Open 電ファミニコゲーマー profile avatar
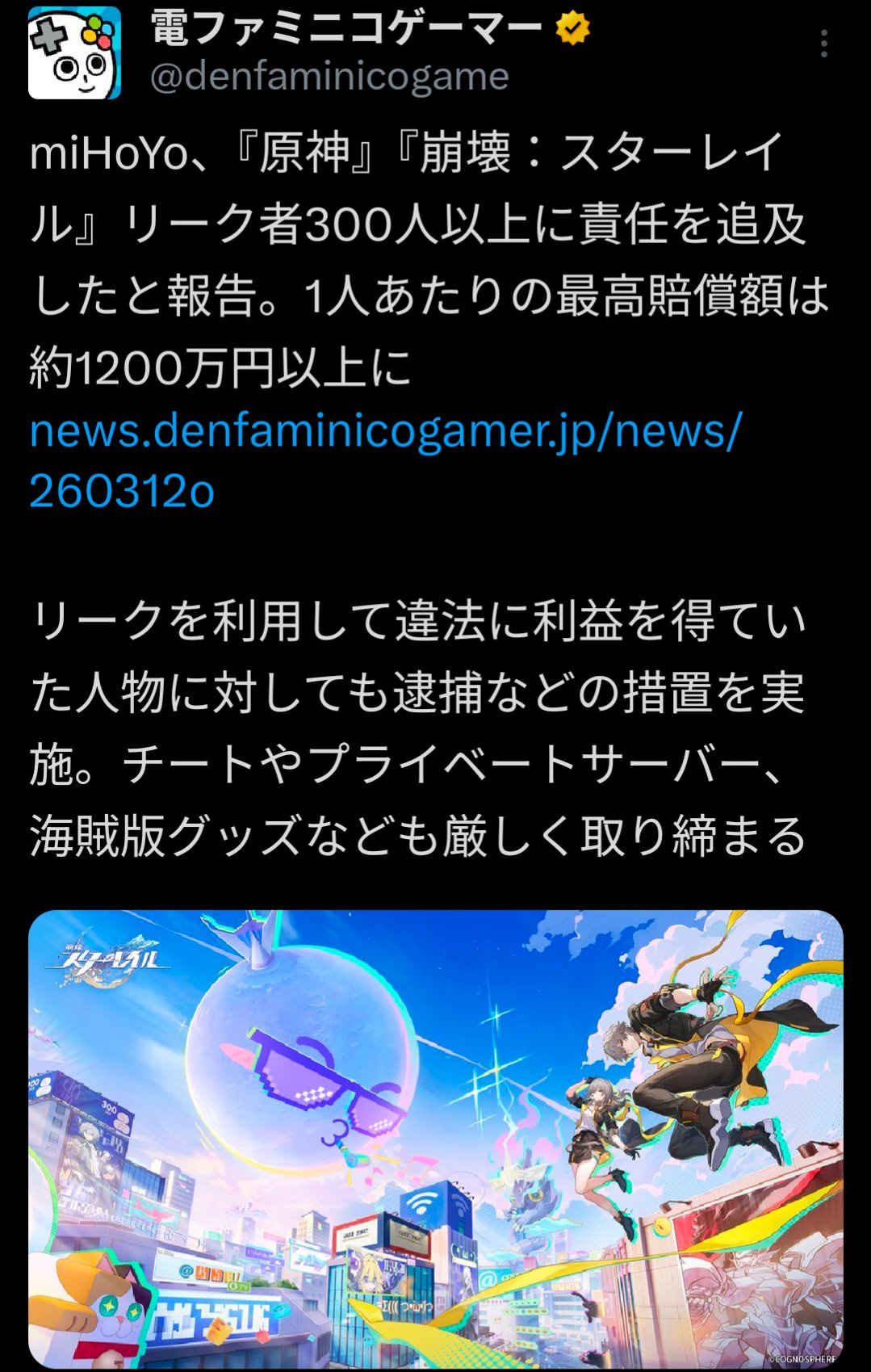The image size is (871, 1372). click(74, 52)
